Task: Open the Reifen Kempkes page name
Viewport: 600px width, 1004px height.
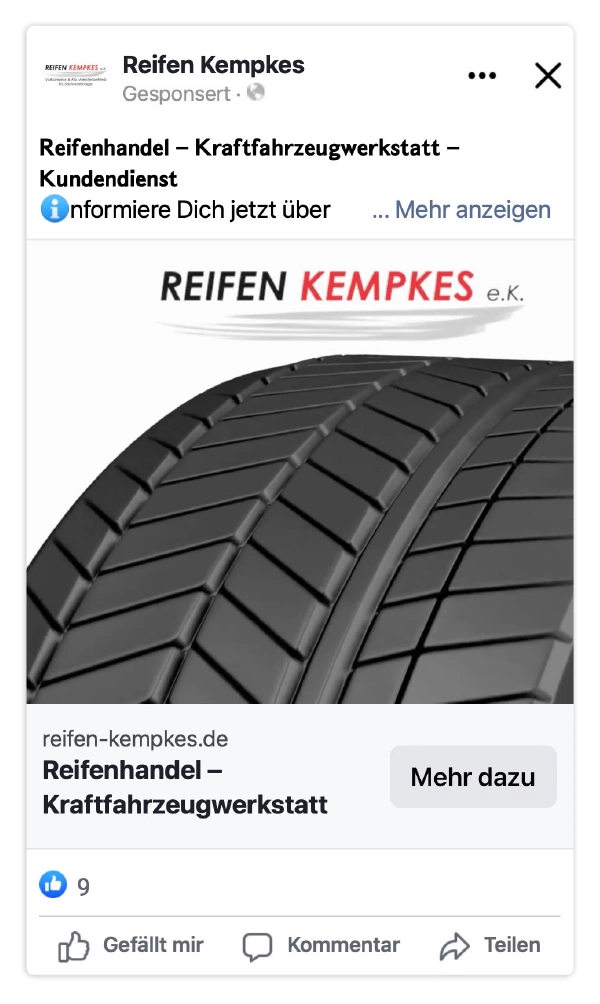Action: click(213, 65)
